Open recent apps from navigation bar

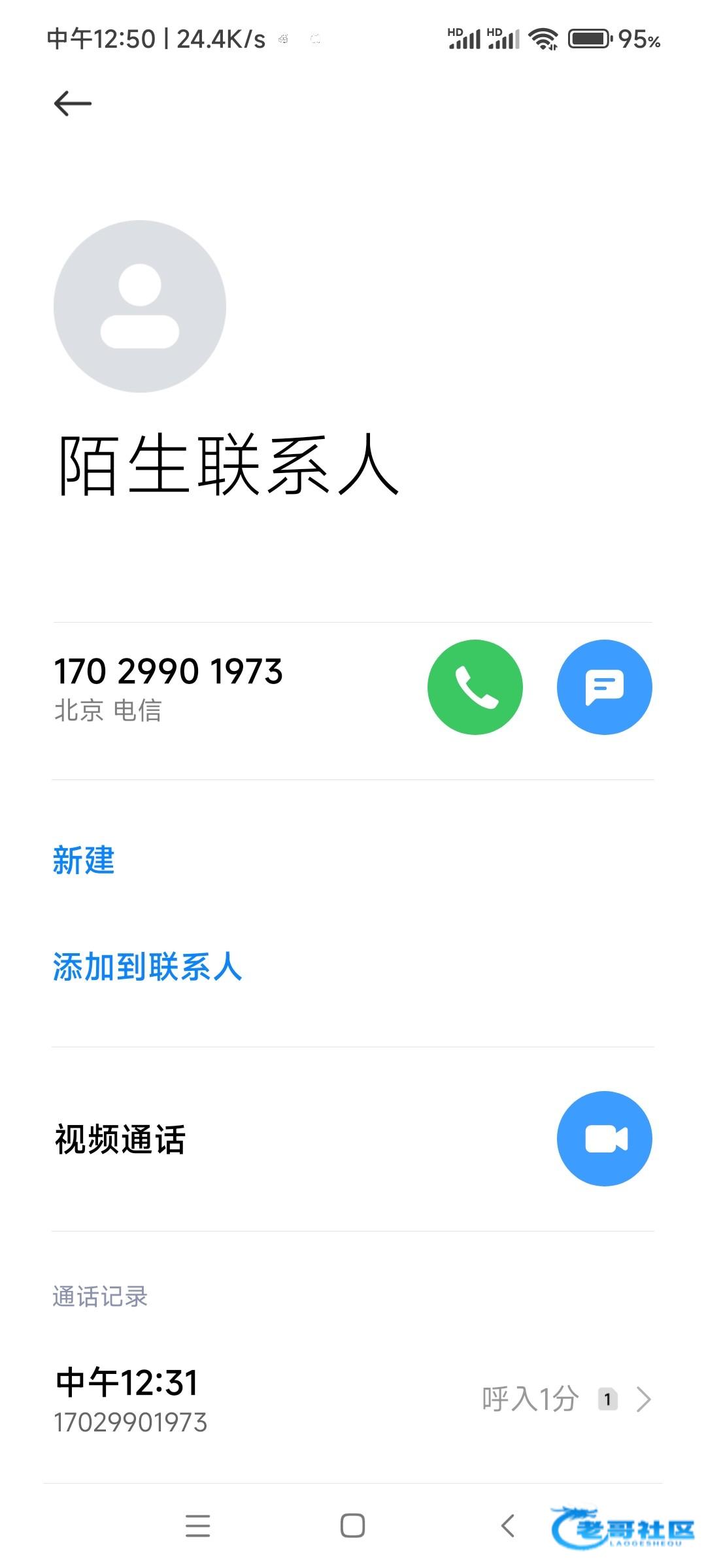[x=197, y=1526]
